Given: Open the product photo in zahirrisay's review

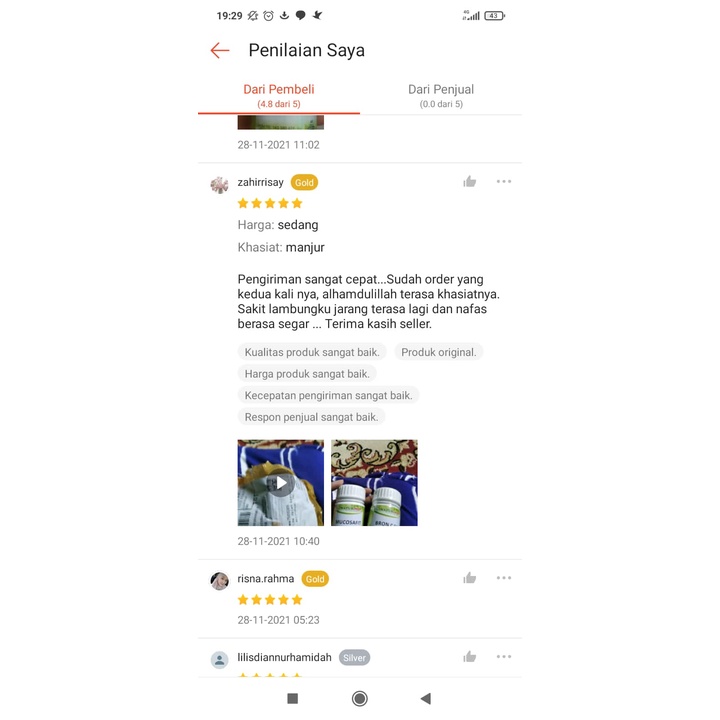Looking at the screenshot, I should click(374, 483).
